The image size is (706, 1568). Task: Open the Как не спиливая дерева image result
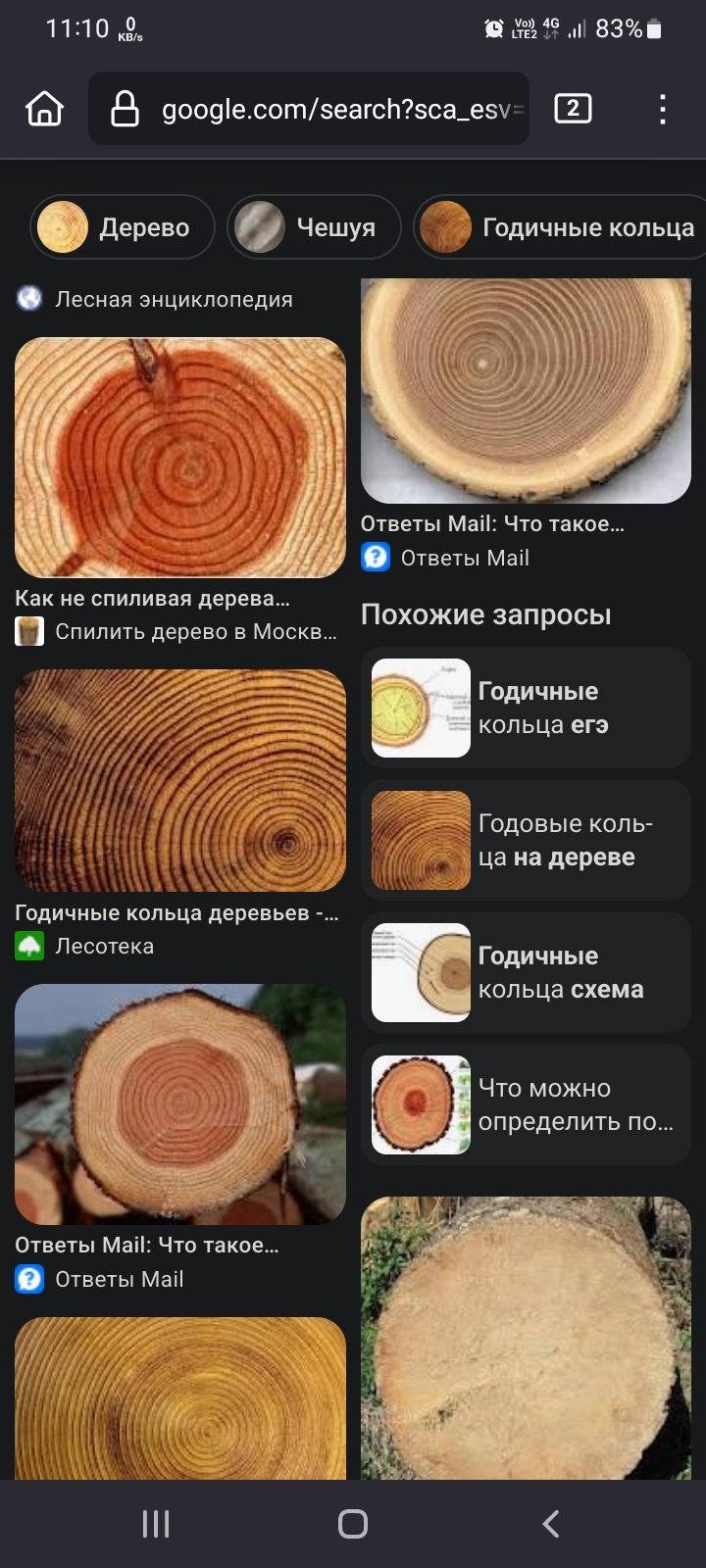180,458
